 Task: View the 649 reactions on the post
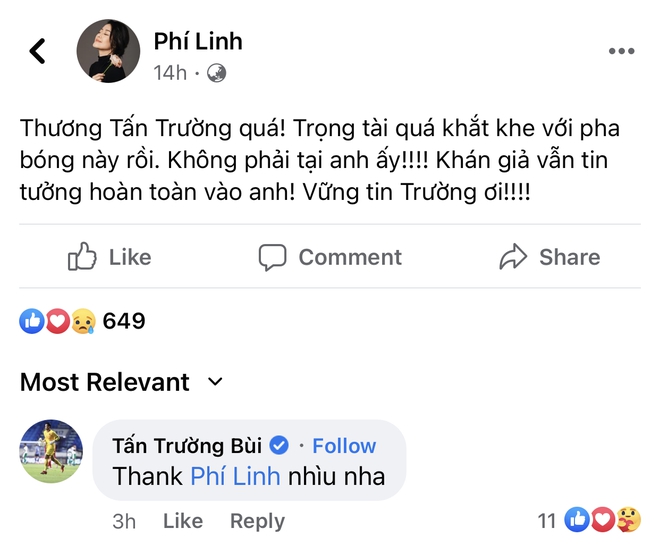[82, 321]
